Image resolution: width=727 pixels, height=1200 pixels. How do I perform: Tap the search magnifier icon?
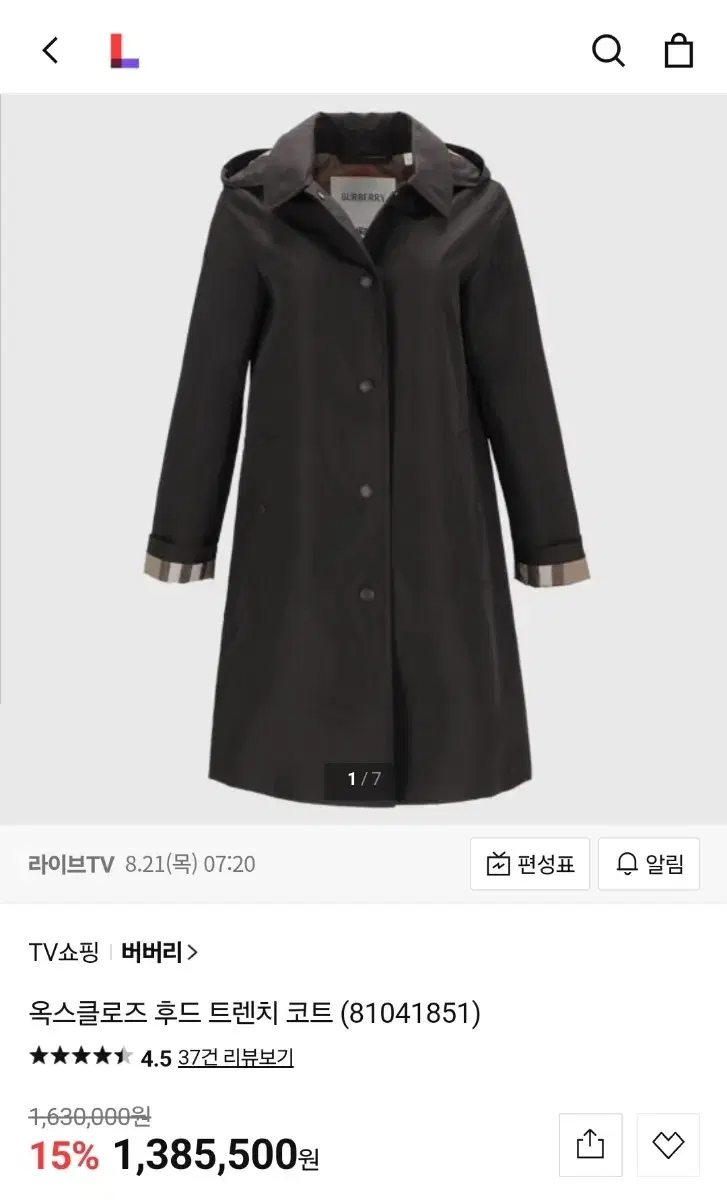608,50
